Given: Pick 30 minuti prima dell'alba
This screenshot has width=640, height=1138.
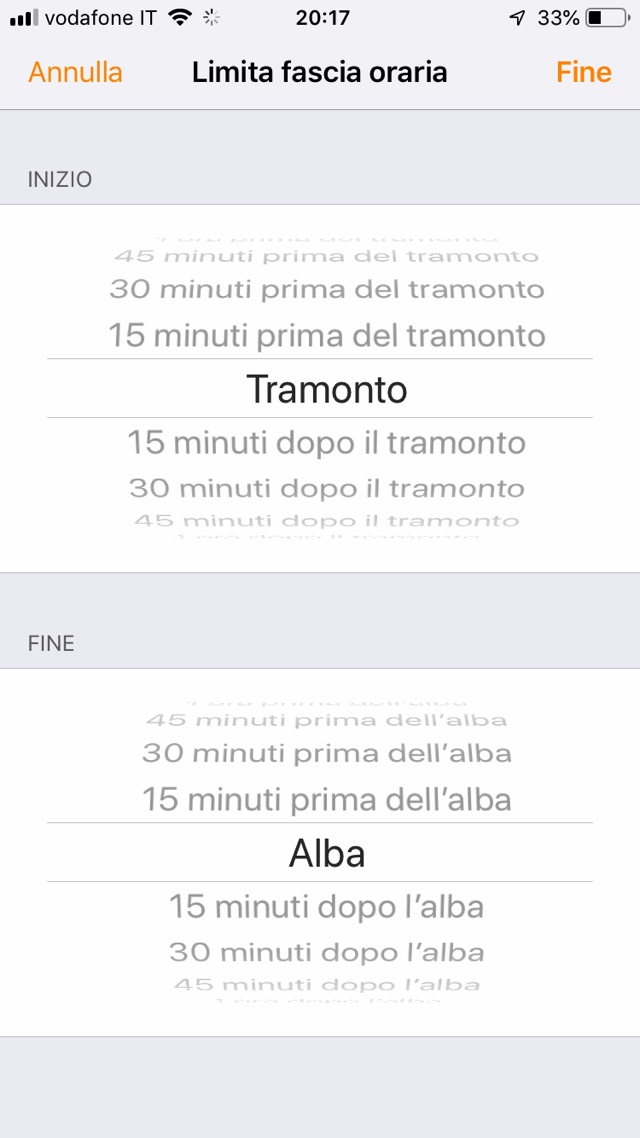Looking at the screenshot, I should coord(326,753).
